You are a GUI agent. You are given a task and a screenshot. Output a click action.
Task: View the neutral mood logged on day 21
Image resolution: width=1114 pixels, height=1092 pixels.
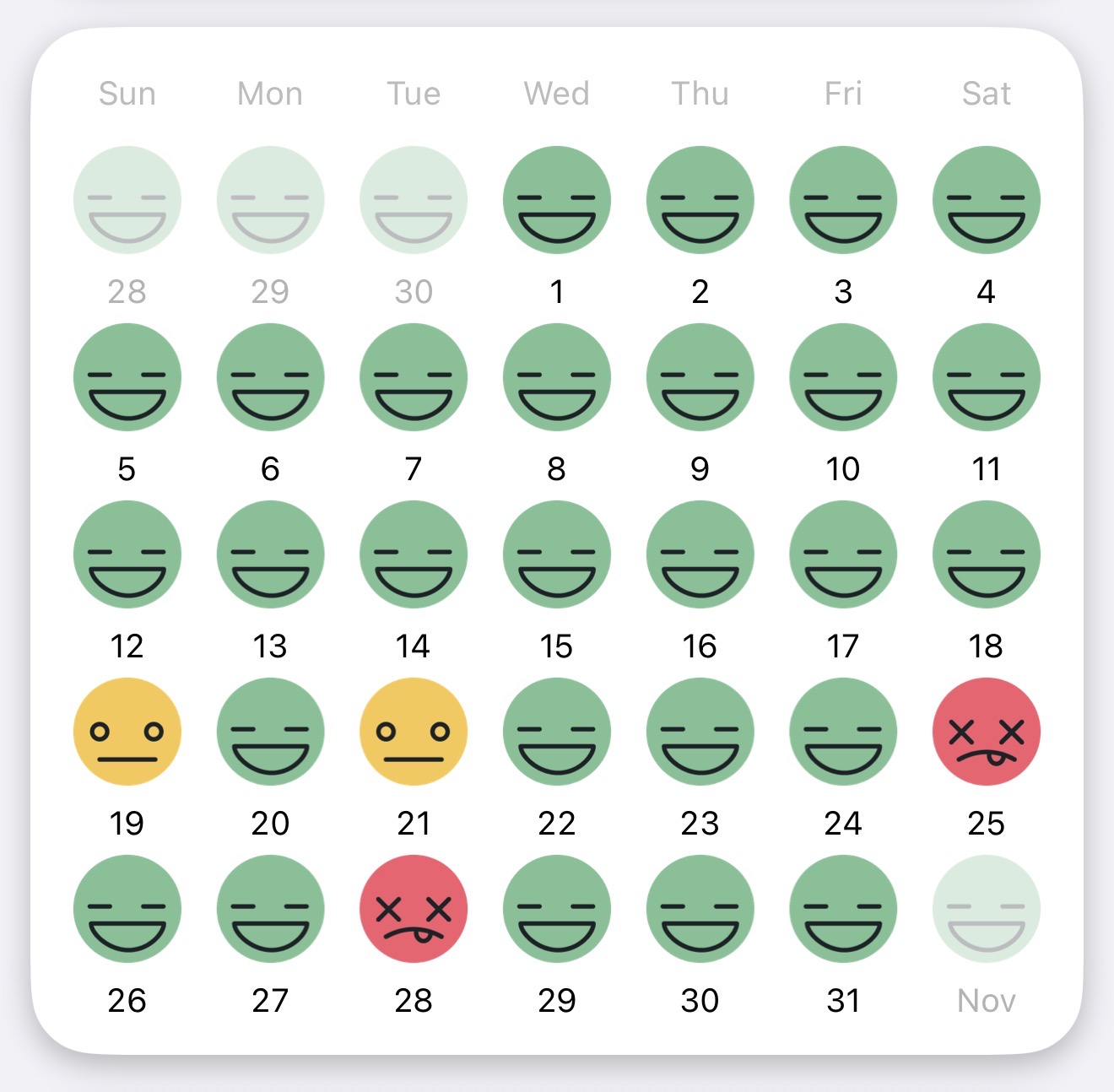click(x=413, y=732)
